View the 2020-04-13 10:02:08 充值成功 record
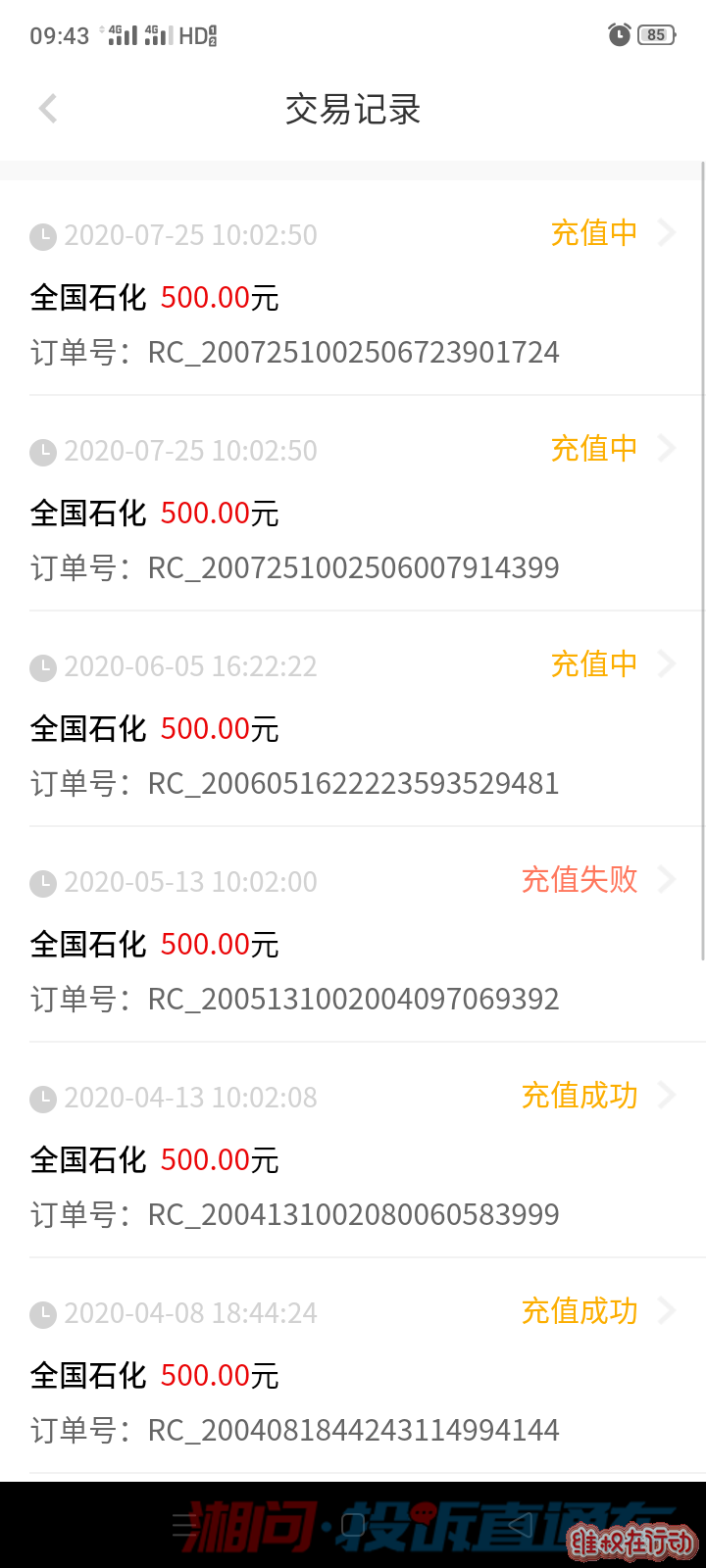This screenshot has height=1568, width=706. pyautogui.click(x=353, y=1151)
